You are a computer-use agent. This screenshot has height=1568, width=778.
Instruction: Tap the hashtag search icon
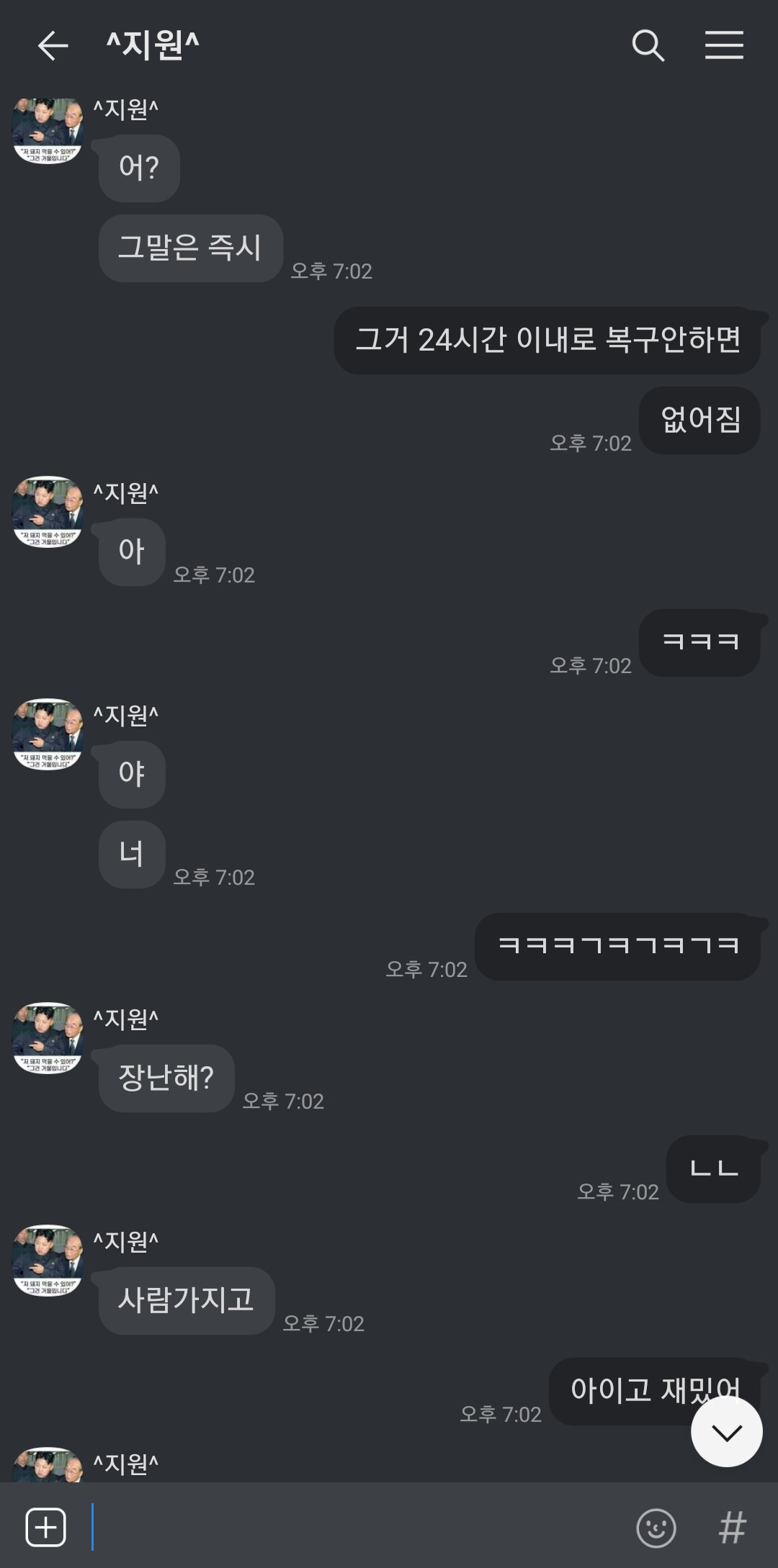click(733, 1528)
